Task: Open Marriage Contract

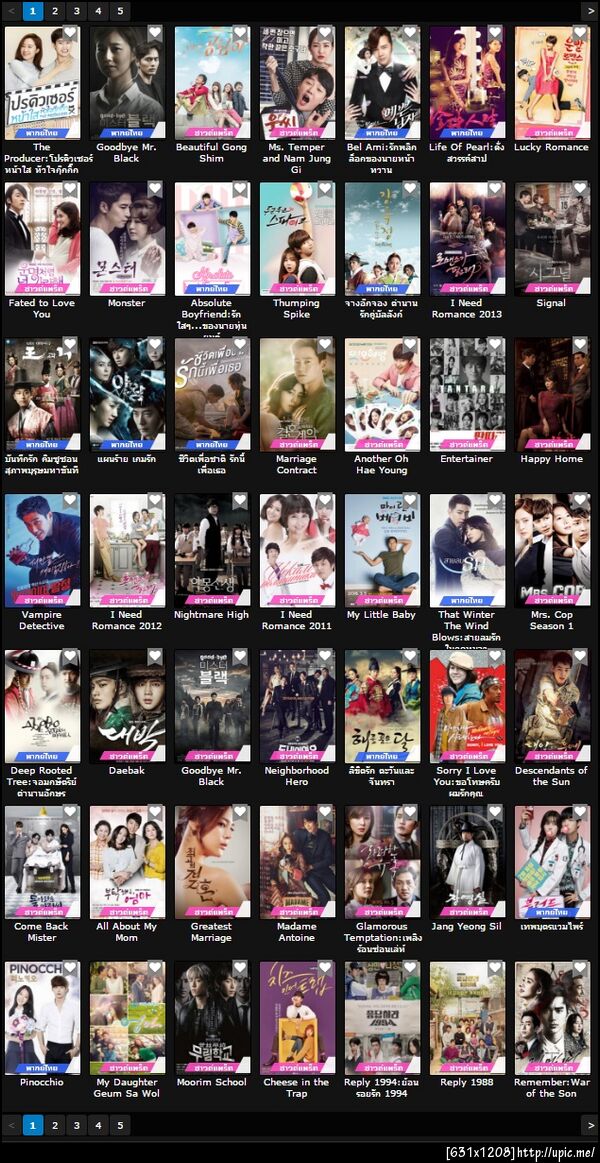Action: [x=297, y=393]
